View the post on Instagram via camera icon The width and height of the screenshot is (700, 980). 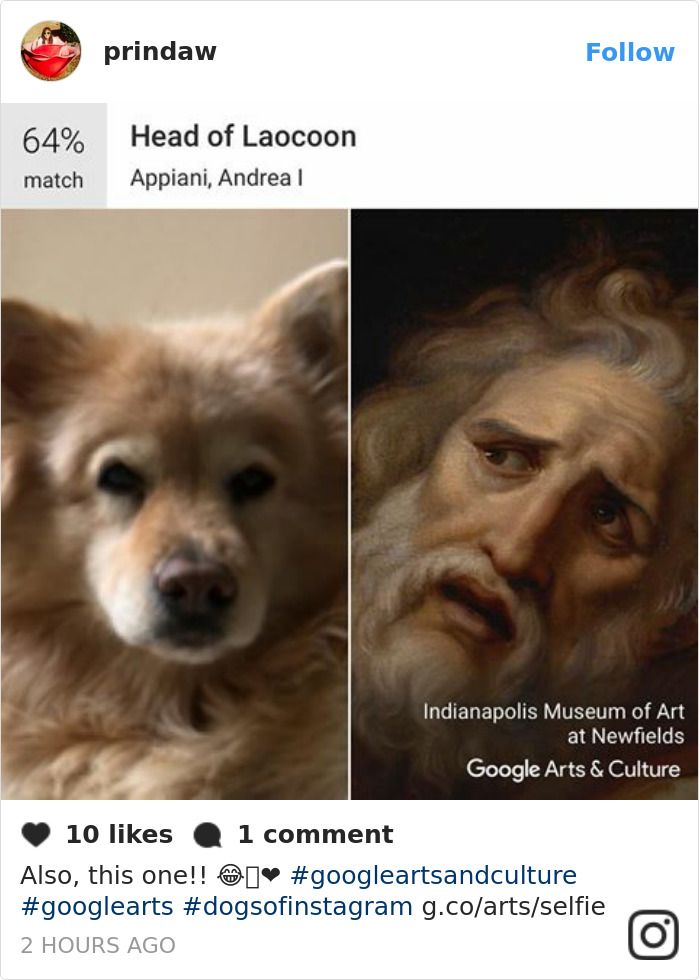coord(653,935)
